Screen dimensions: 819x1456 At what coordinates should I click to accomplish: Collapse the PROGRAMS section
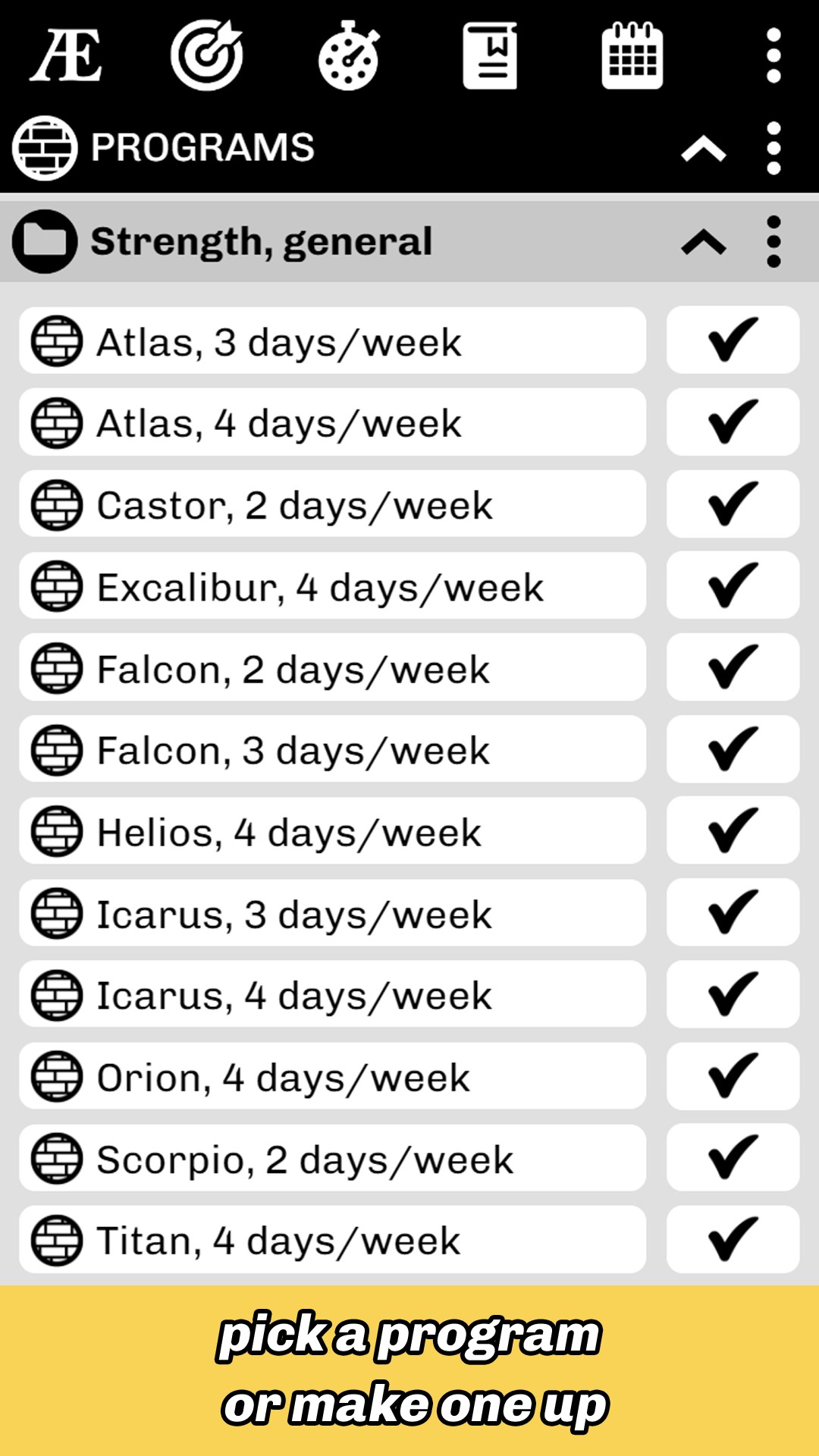coord(704,149)
